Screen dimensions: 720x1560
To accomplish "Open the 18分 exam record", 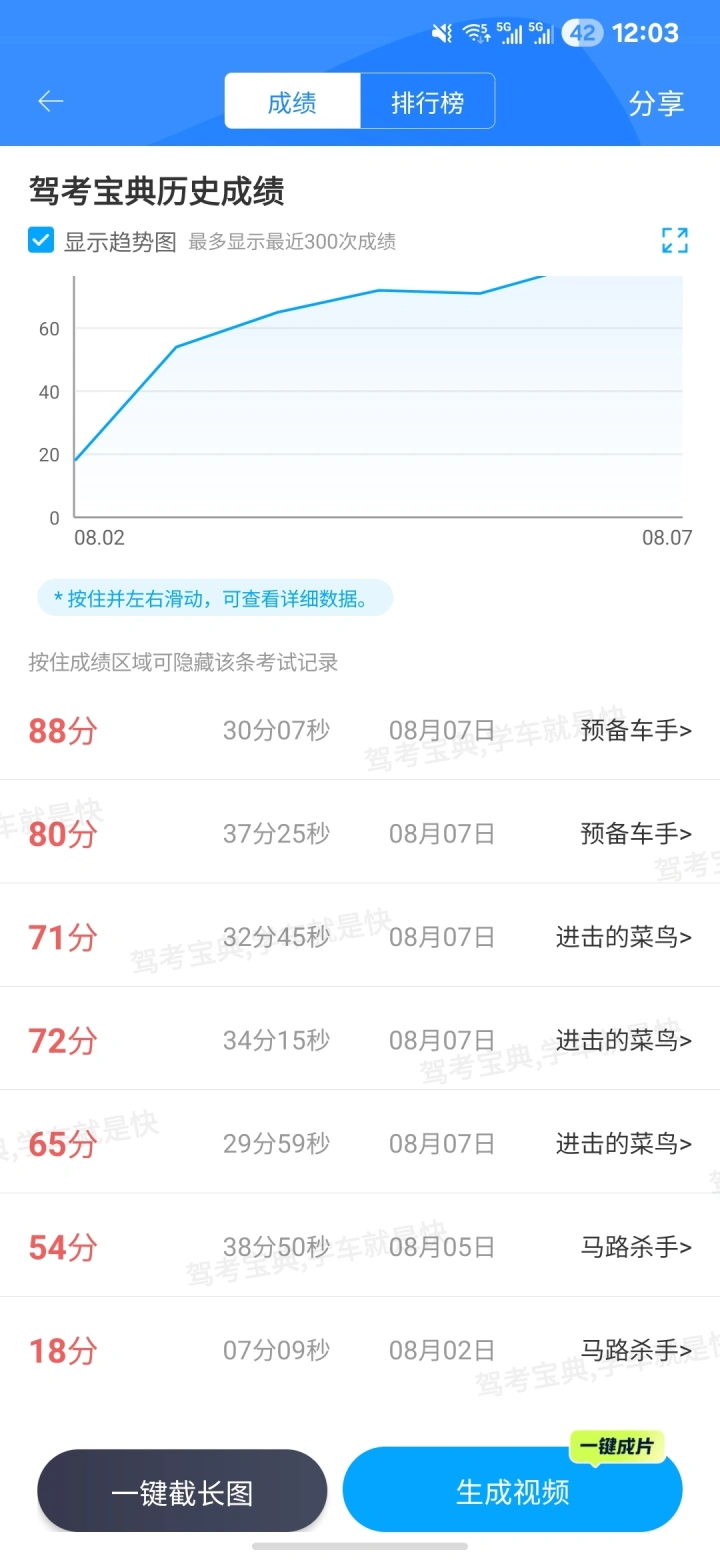I will tap(360, 1350).
